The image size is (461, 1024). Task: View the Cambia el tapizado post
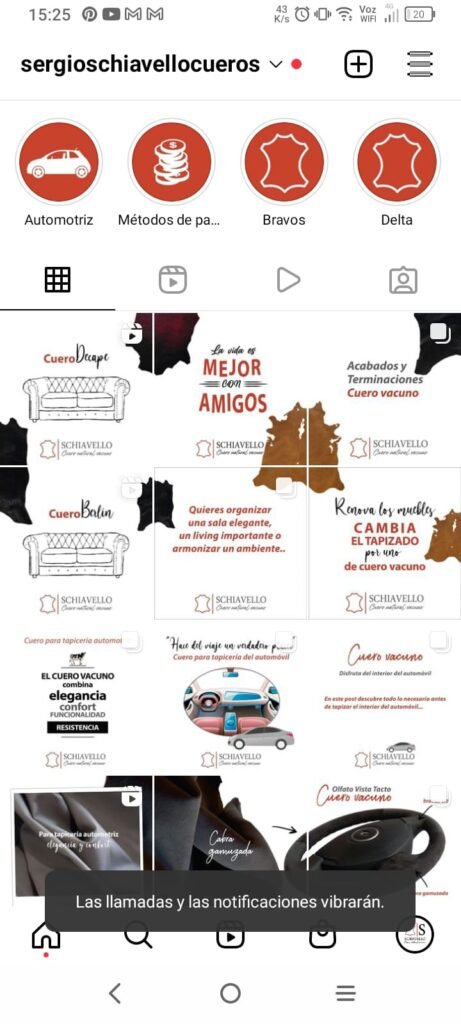click(x=385, y=543)
